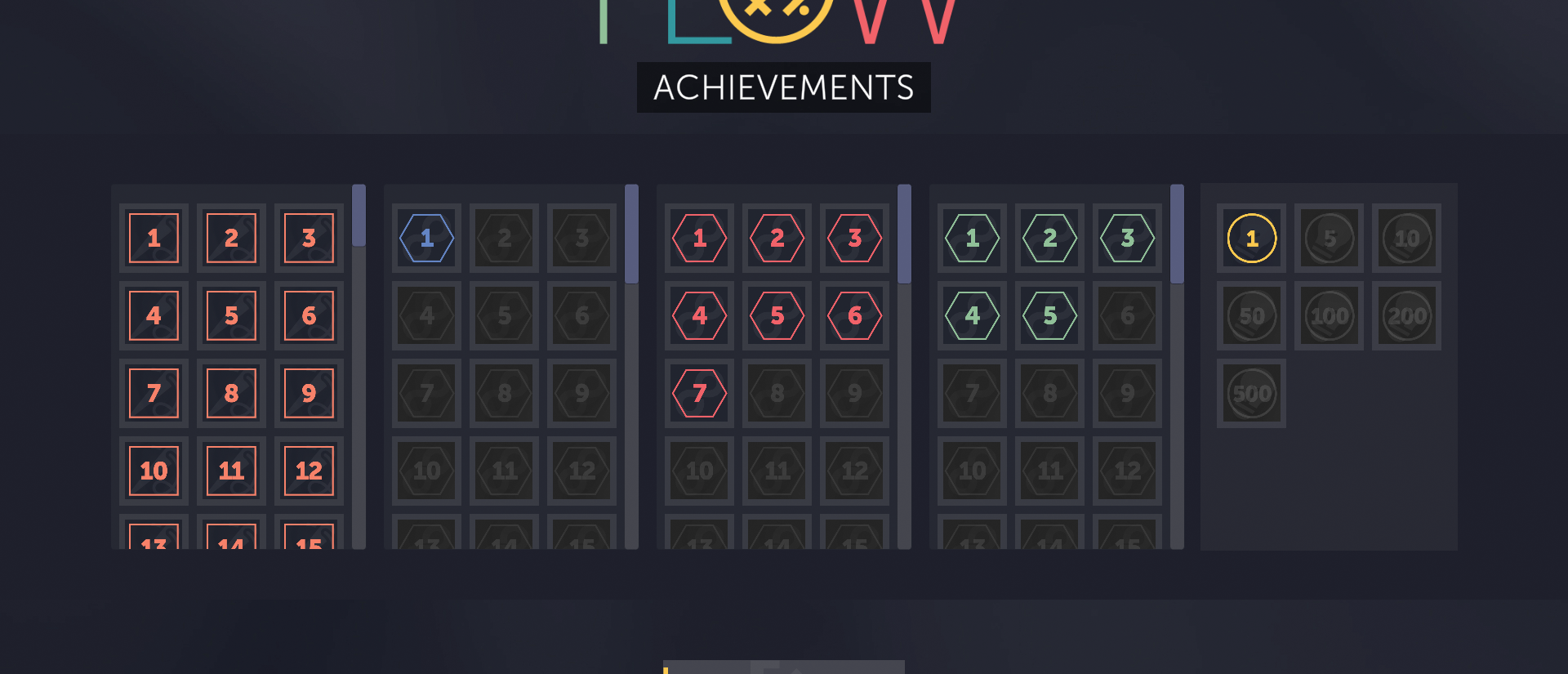Open yellow circle achievement 1
The image size is (1568, 674).
[x=1251, y=238]
